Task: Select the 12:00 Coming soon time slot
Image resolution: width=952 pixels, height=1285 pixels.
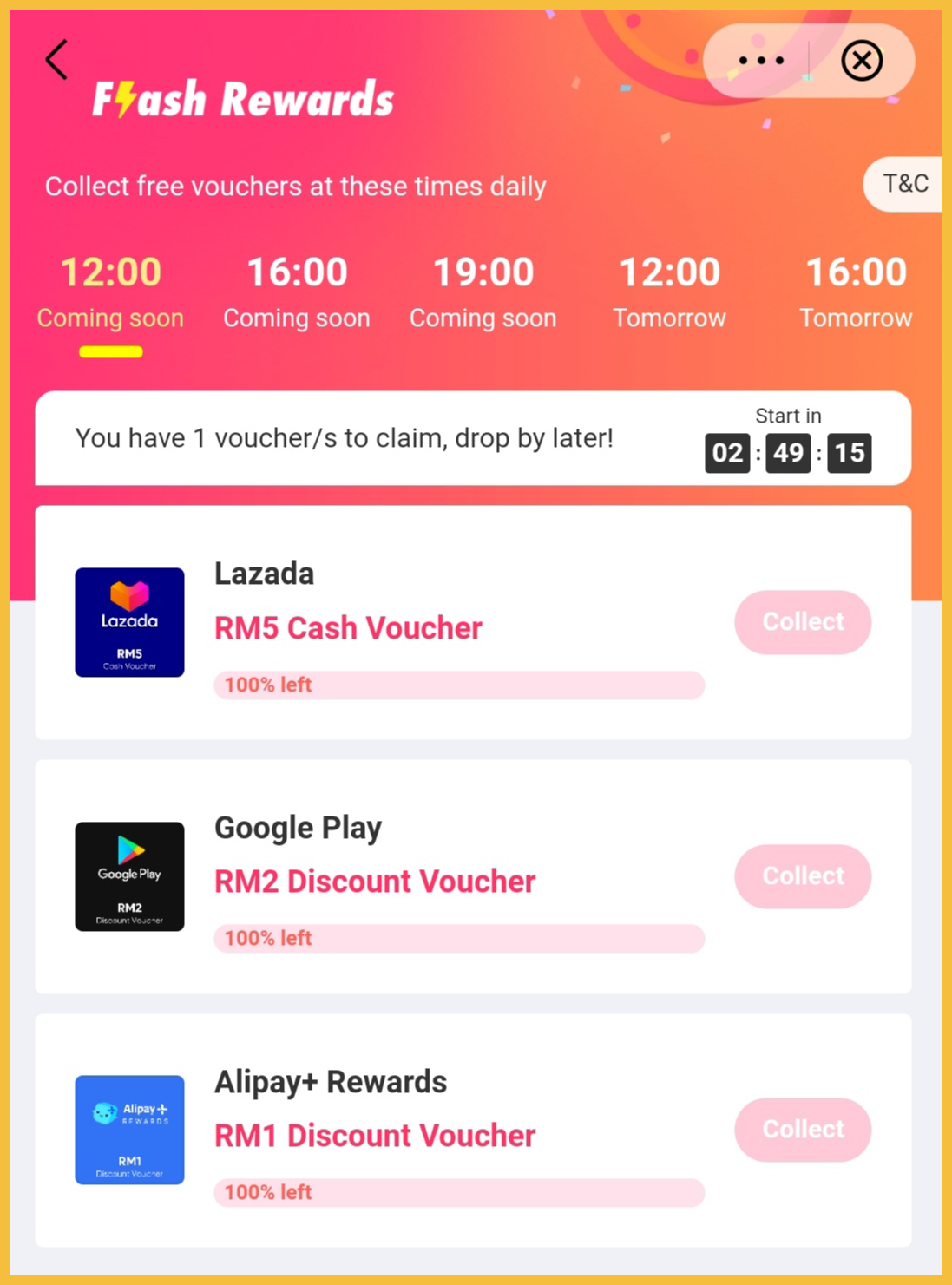Action: pos(110,292)
